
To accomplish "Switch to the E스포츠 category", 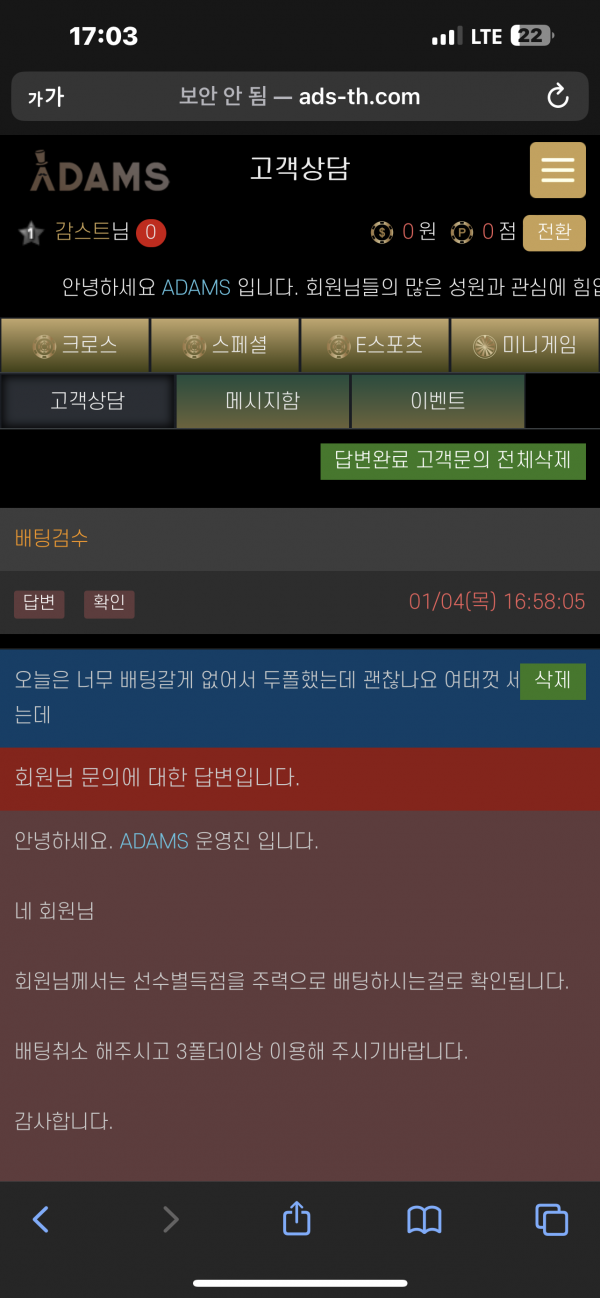I will click(x=375, y=345).
